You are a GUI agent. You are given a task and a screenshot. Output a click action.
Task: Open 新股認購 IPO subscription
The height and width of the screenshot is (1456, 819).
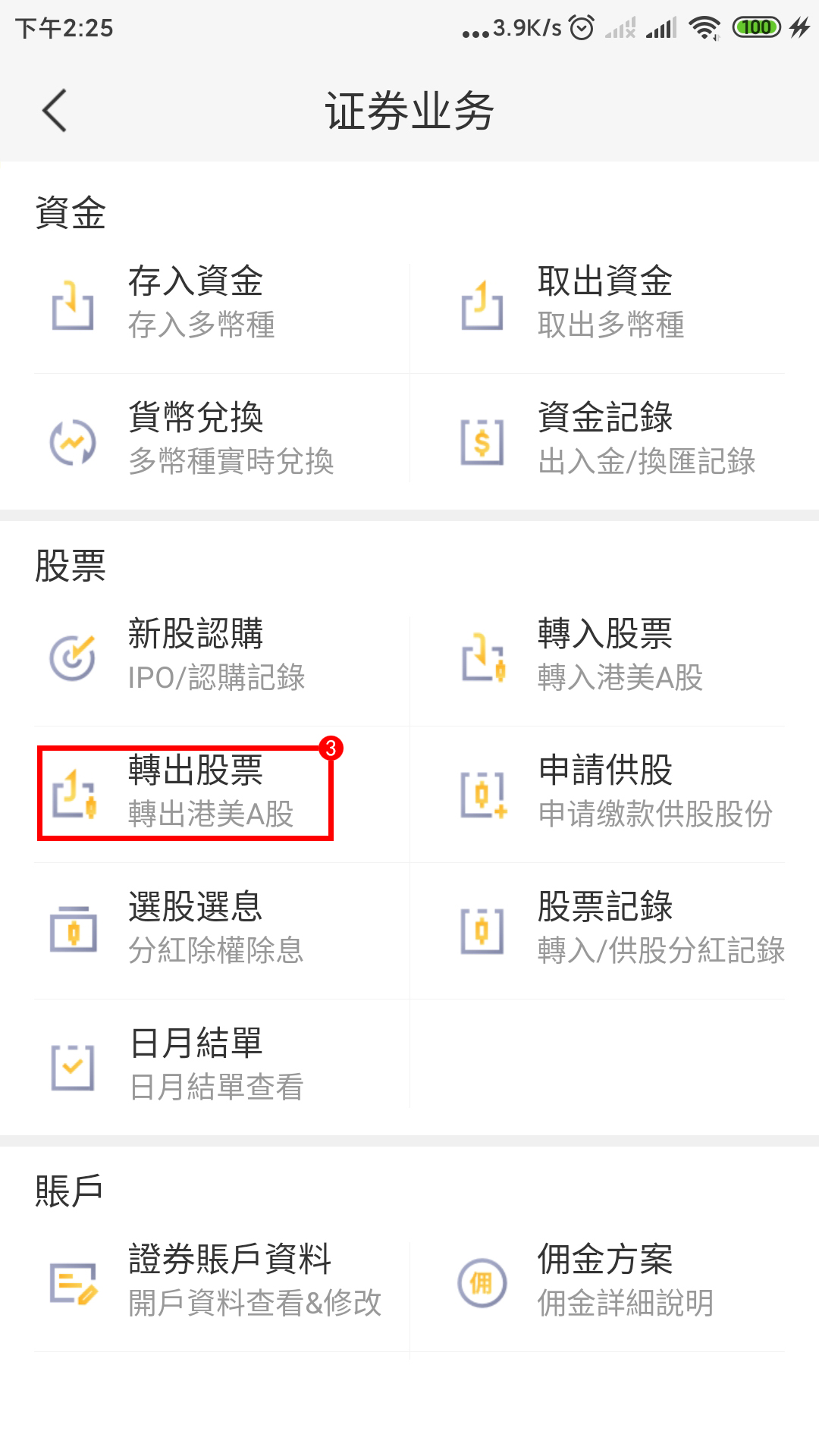click(x=221, y=657)
